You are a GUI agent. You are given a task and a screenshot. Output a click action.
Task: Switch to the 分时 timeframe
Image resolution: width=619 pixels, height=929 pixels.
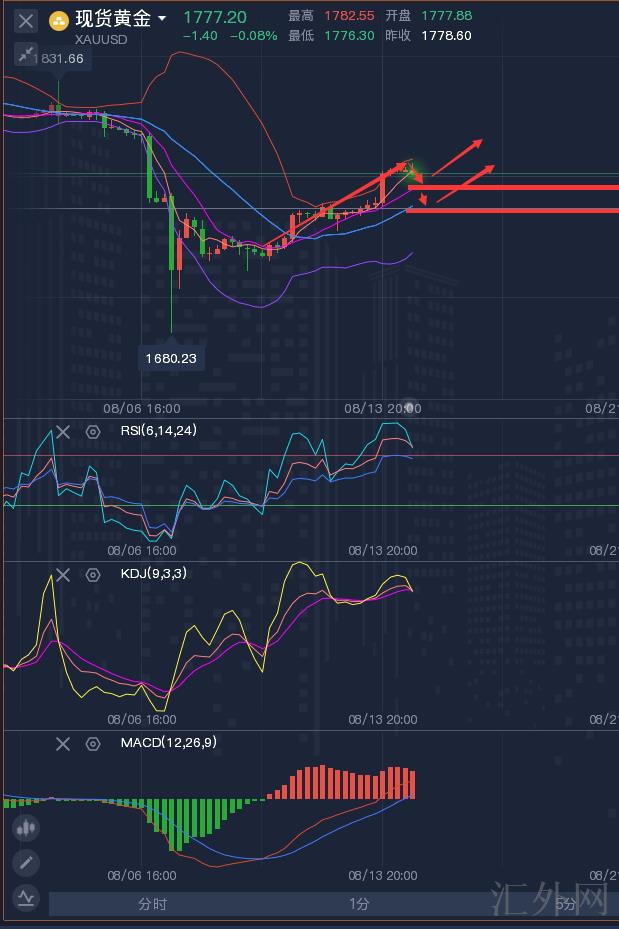pyautogui.click(x=152, y=904)
